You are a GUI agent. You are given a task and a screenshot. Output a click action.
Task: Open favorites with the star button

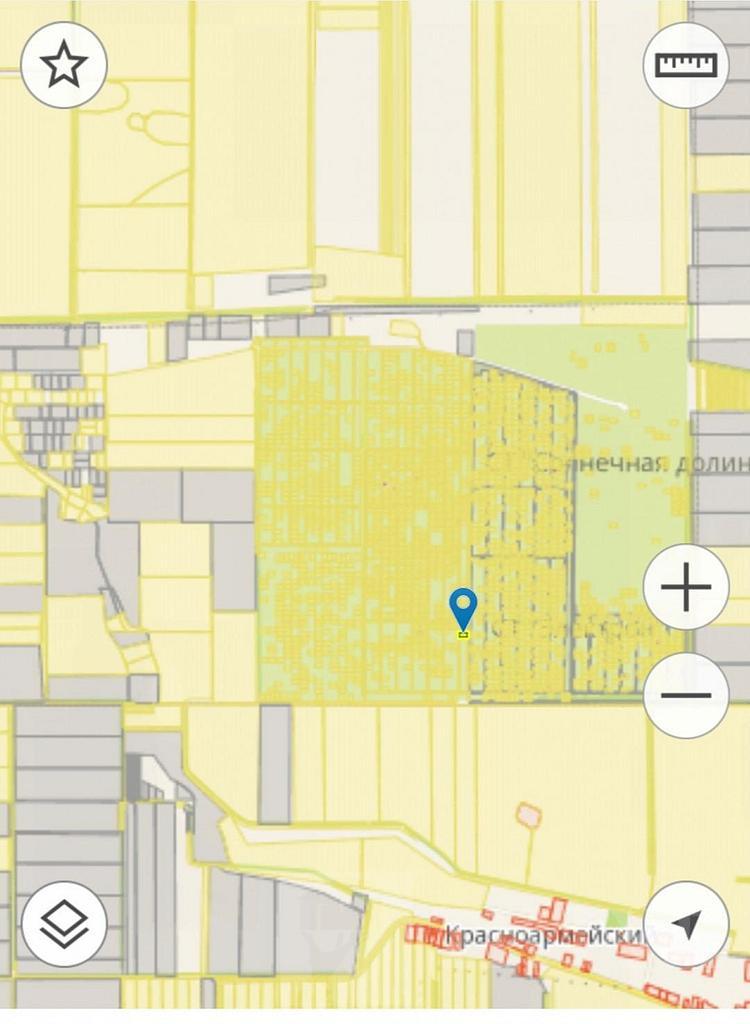[x=64, y=65]
